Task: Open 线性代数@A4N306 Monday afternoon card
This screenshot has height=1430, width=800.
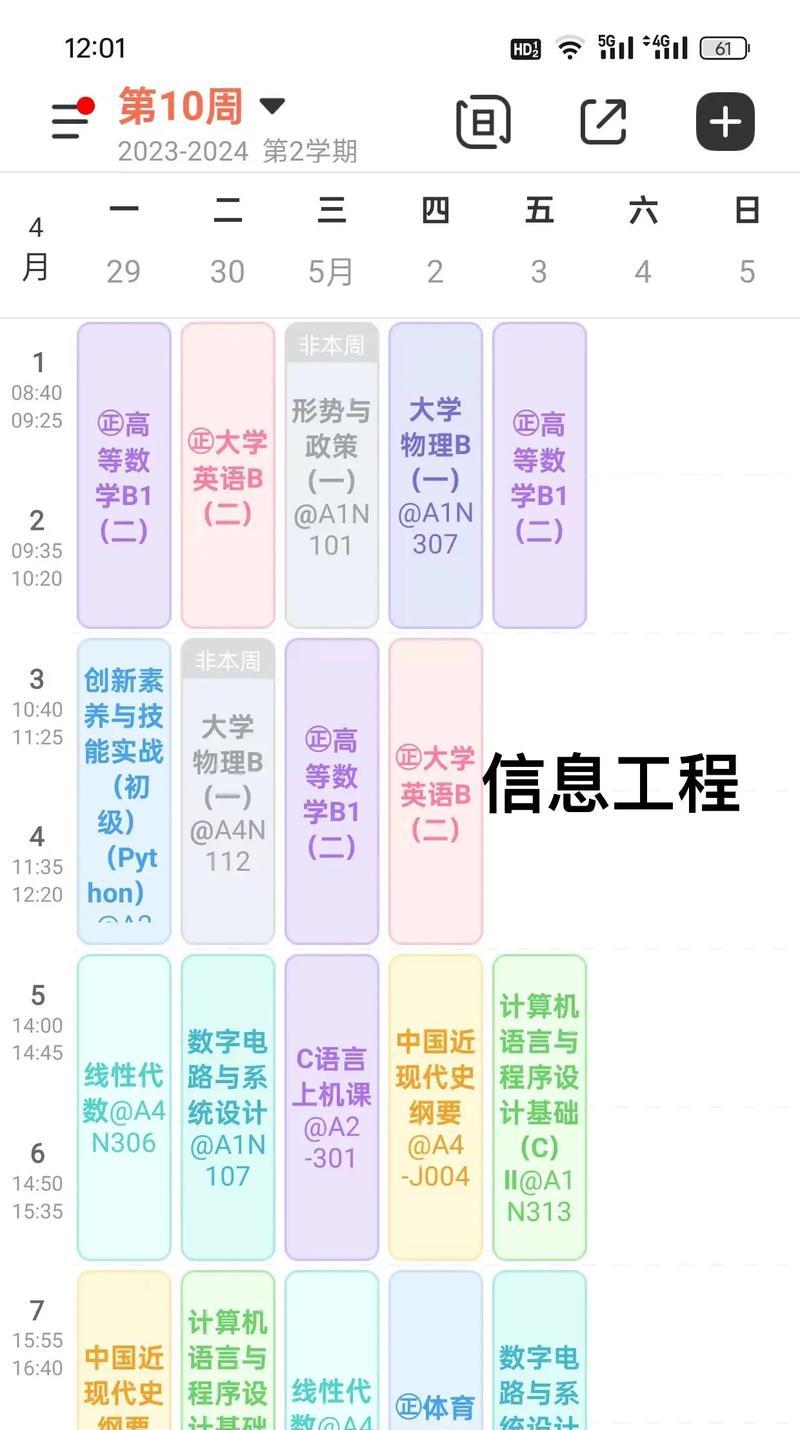Action: click(x=124, y=1108)
